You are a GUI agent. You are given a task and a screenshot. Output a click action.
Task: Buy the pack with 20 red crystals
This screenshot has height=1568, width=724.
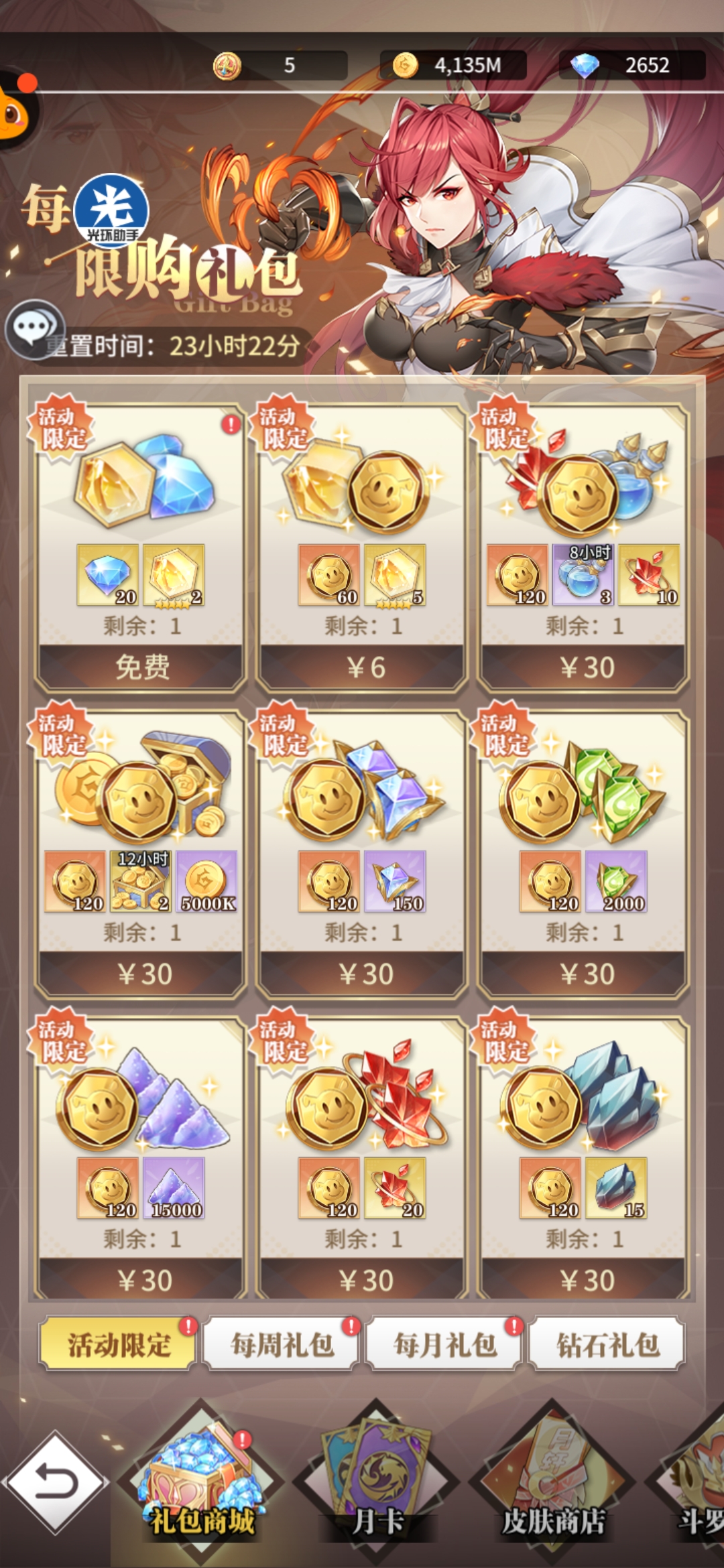pyautogui.click(x=362, y=1280)
